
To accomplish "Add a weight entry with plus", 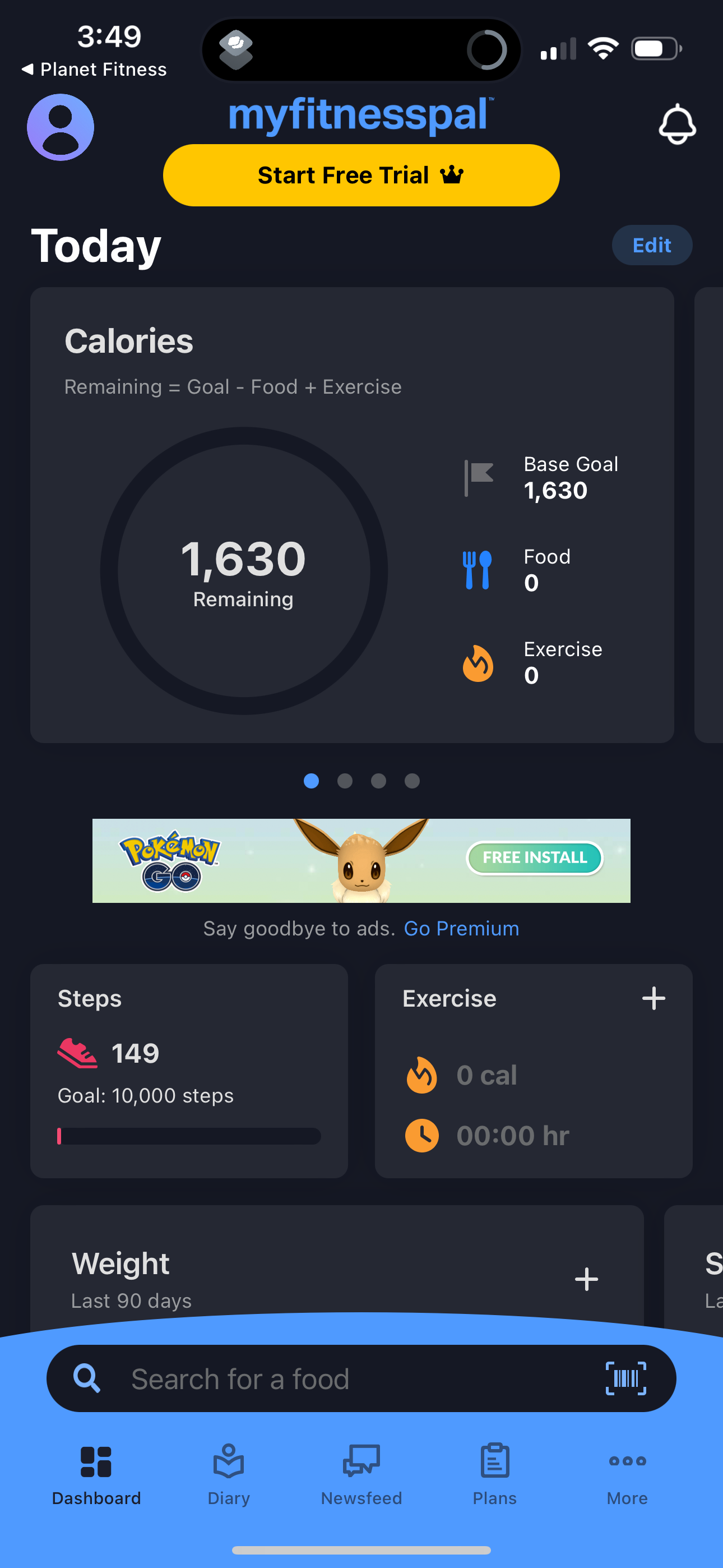I will point(586,1279).
